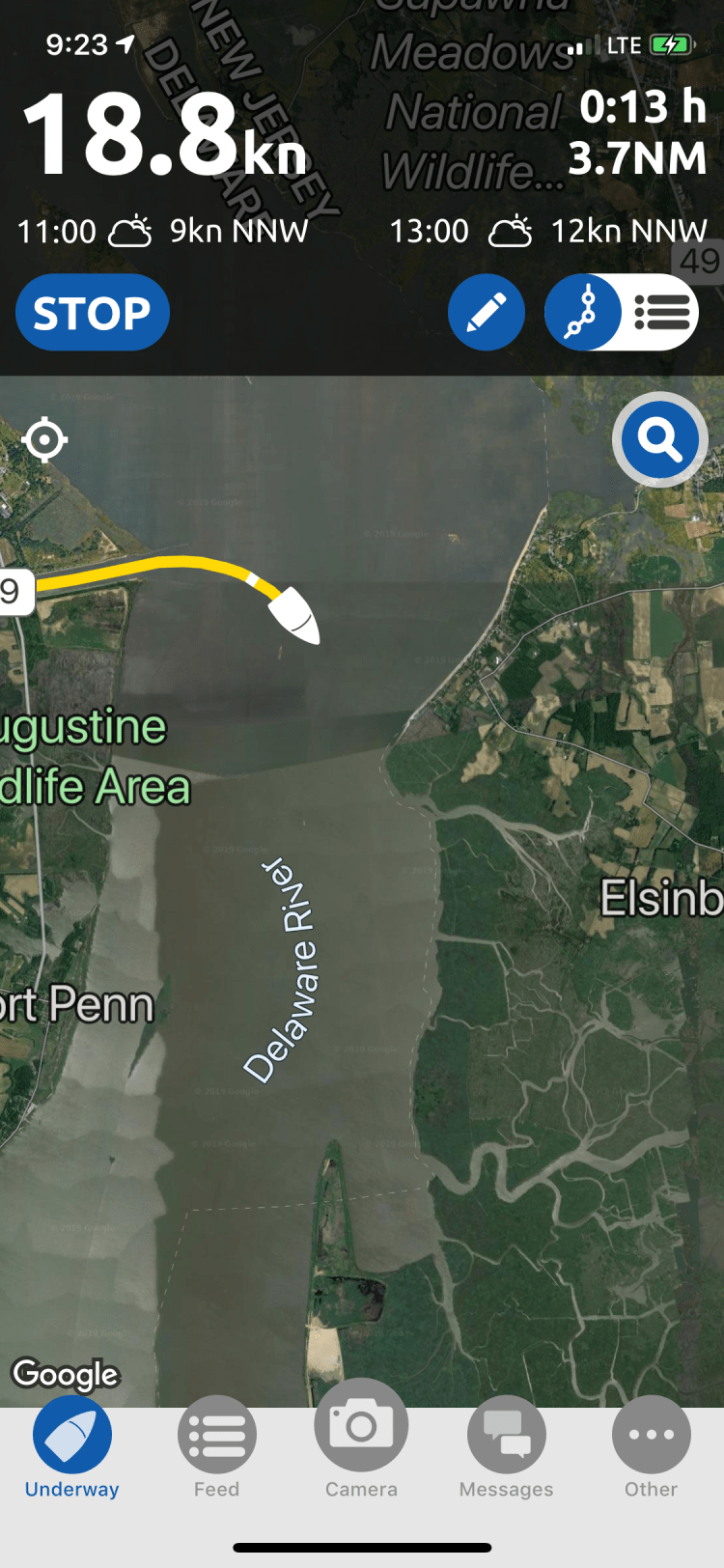Recenter the map on current location

(44, 440)
